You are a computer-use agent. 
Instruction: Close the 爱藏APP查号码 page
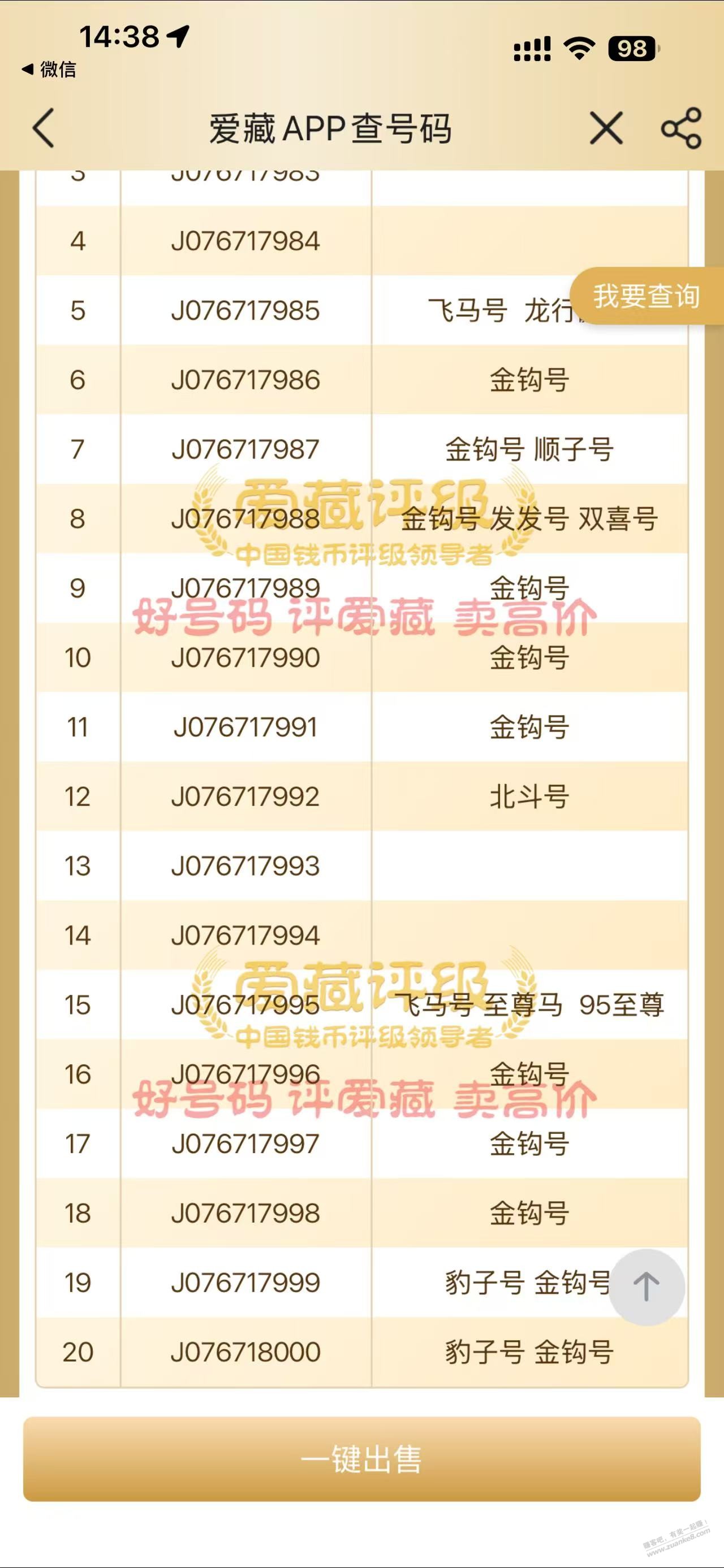606,128
